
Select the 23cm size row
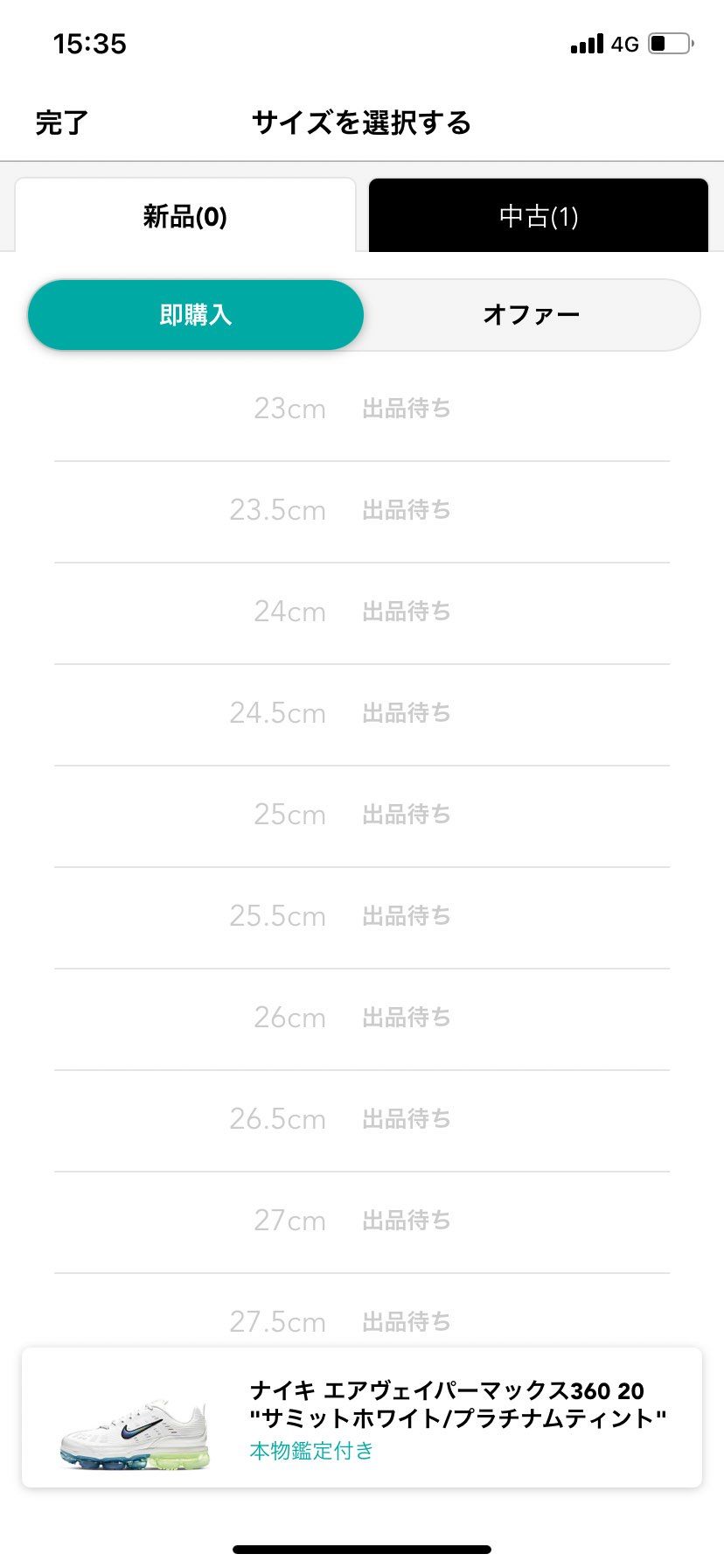point(362,408)
